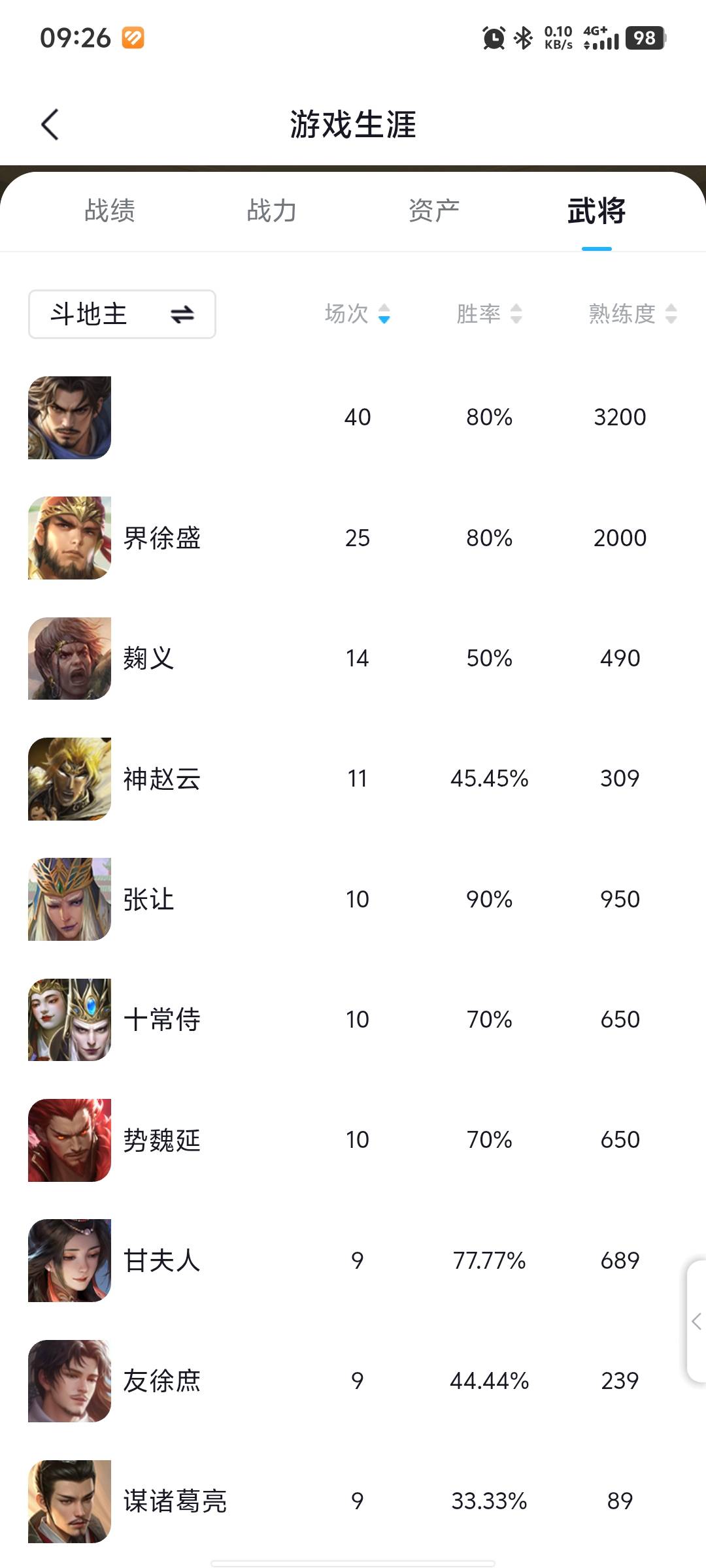Switch to the 战力 tab
Viewport: 706px width, 1568px height.
(272, 211)
